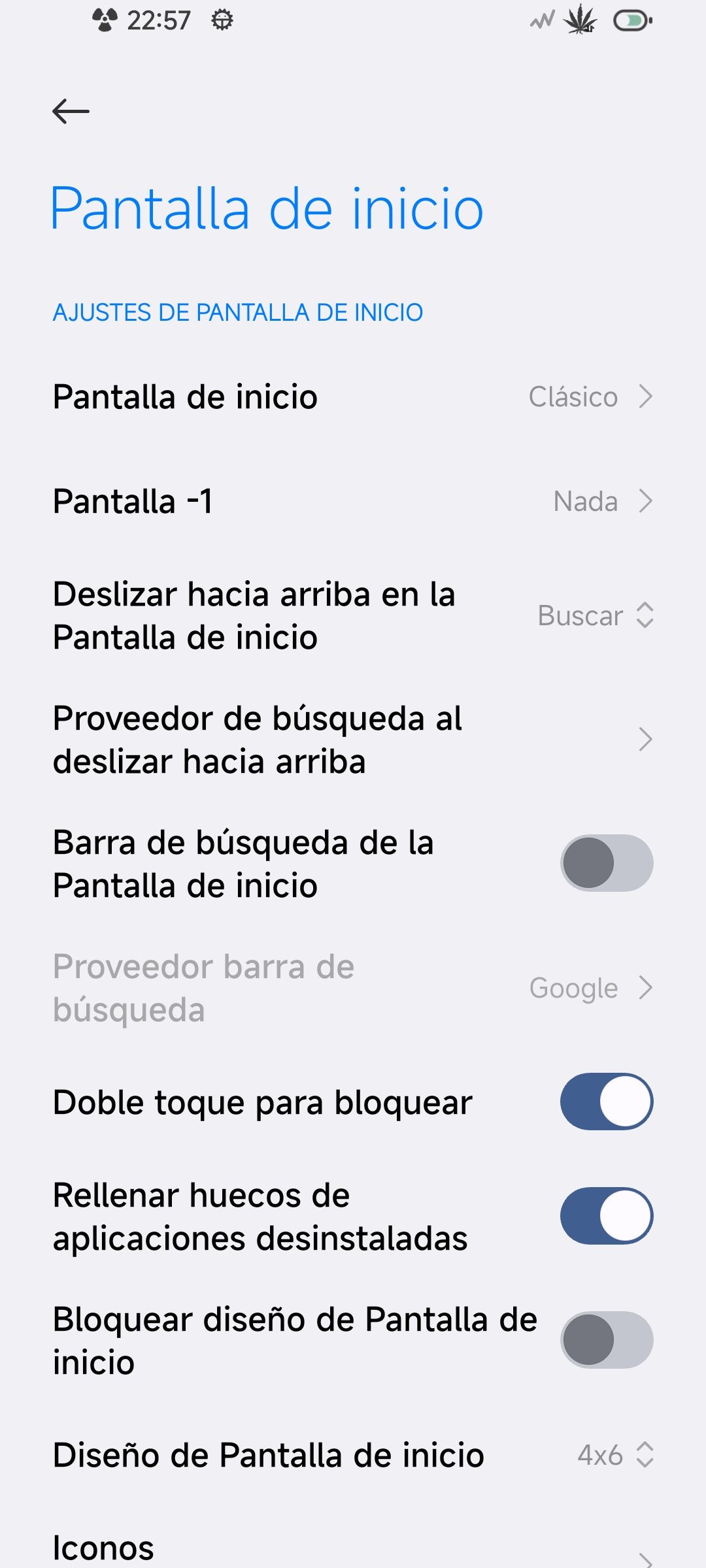Toggle Bloquear diseño de Pantalla de inicio
706x1568 pixels.
coord(606,1340)
